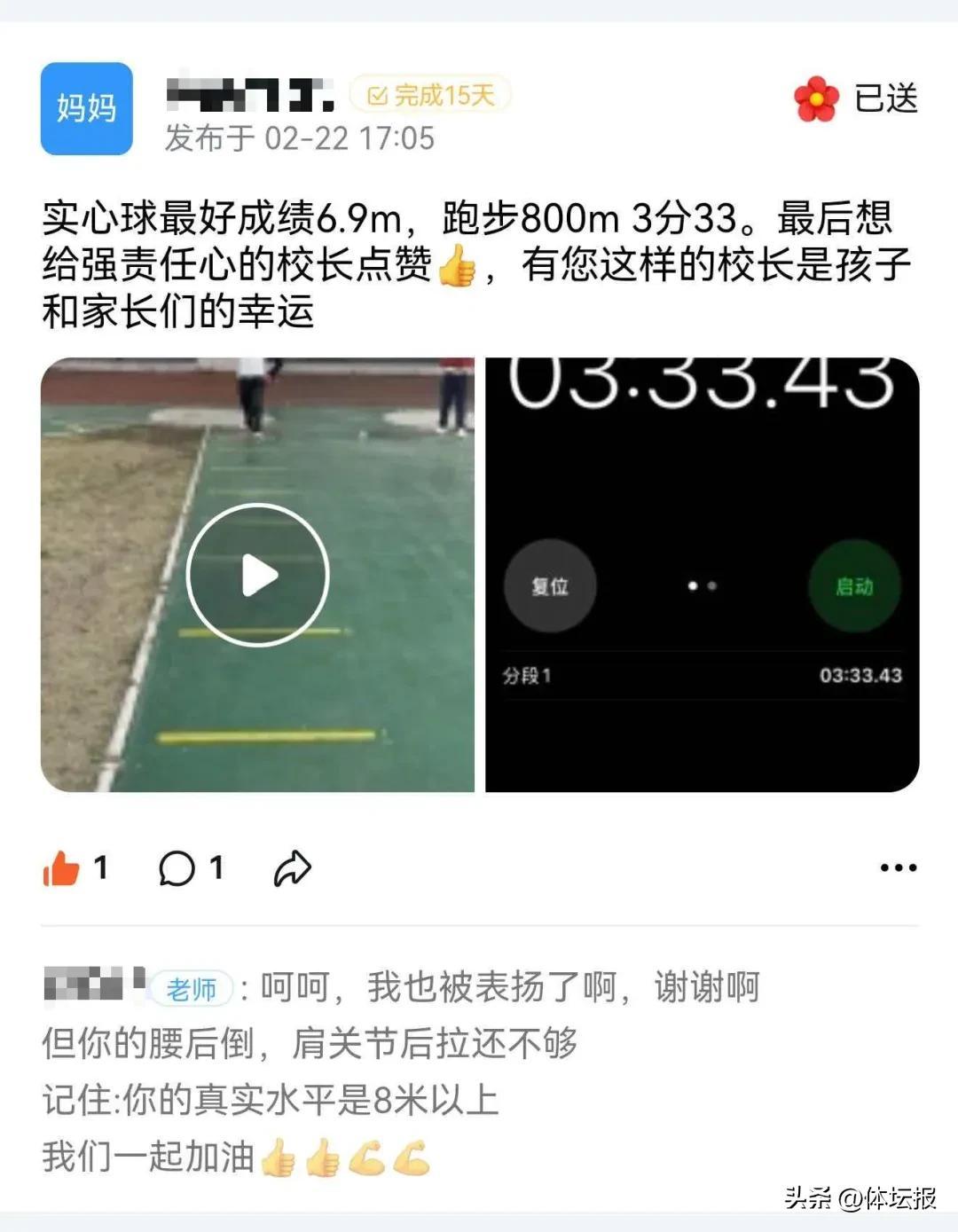Screen dimensions: 958x1232
Task: Open the three-dot overflow menu
Action: tap(898, 868)
